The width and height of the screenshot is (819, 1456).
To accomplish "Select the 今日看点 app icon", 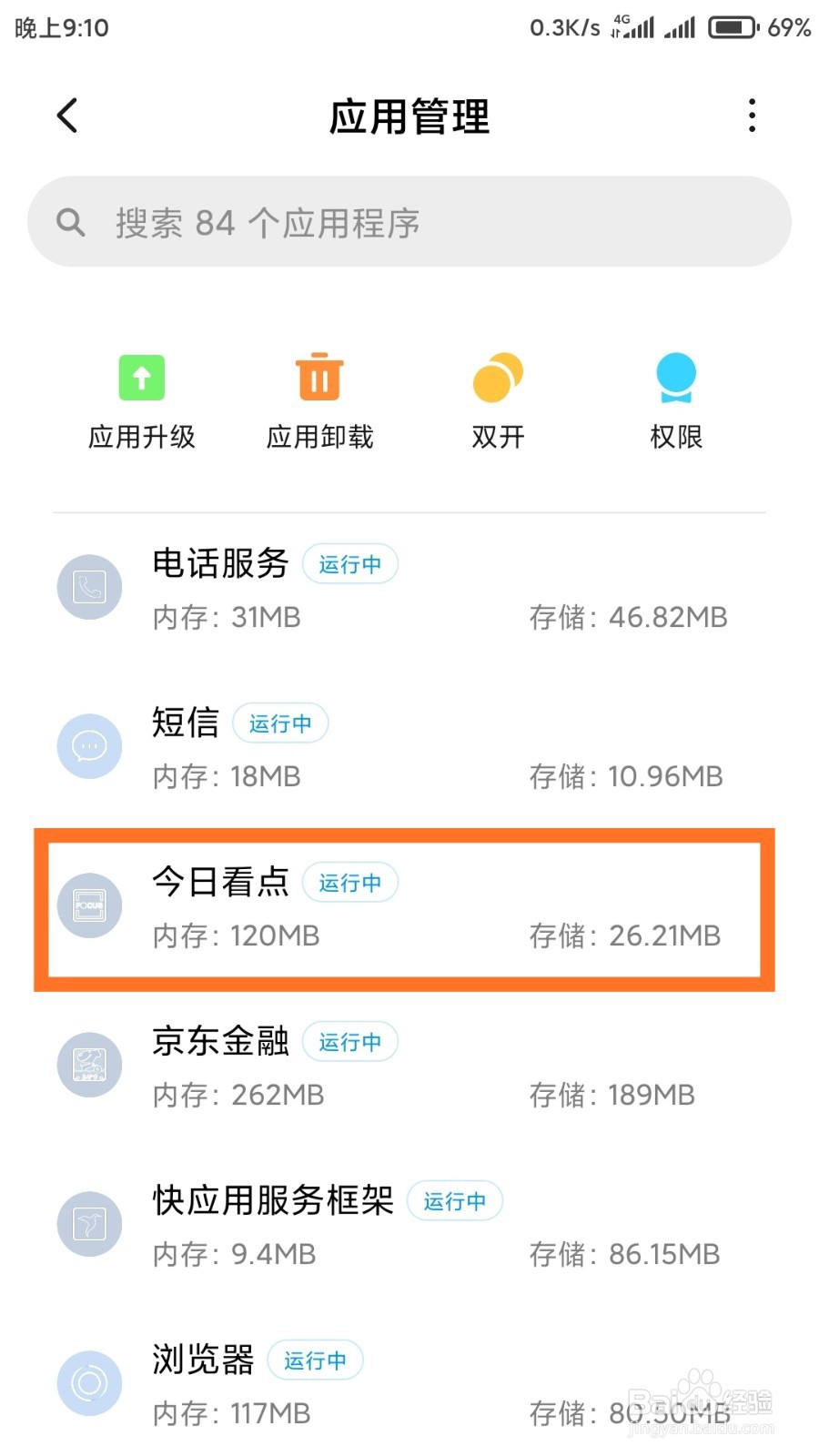I will (x=88, y=905).
